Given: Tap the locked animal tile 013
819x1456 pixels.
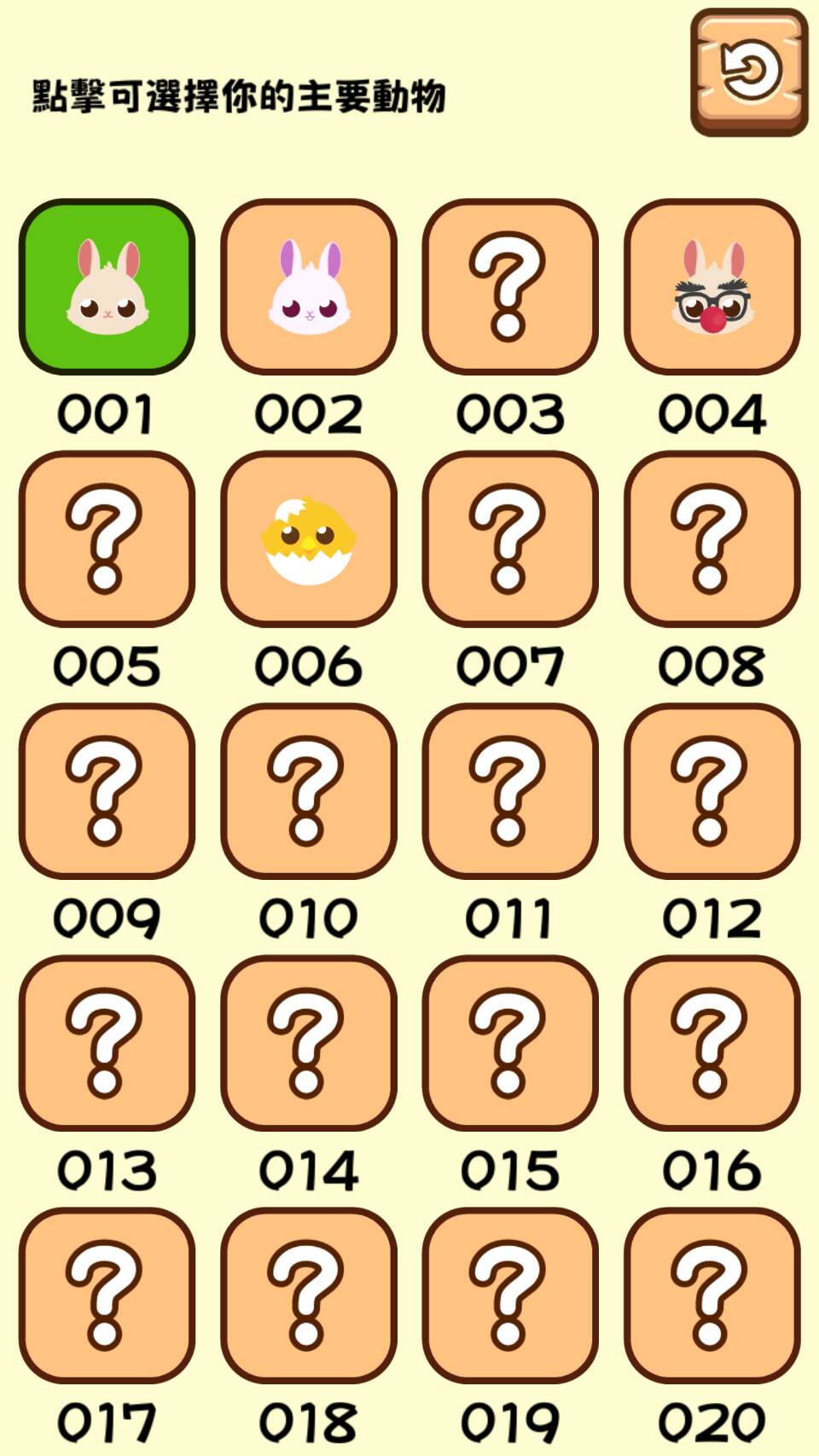Looking at the screenshot, I should [107, 1043].
